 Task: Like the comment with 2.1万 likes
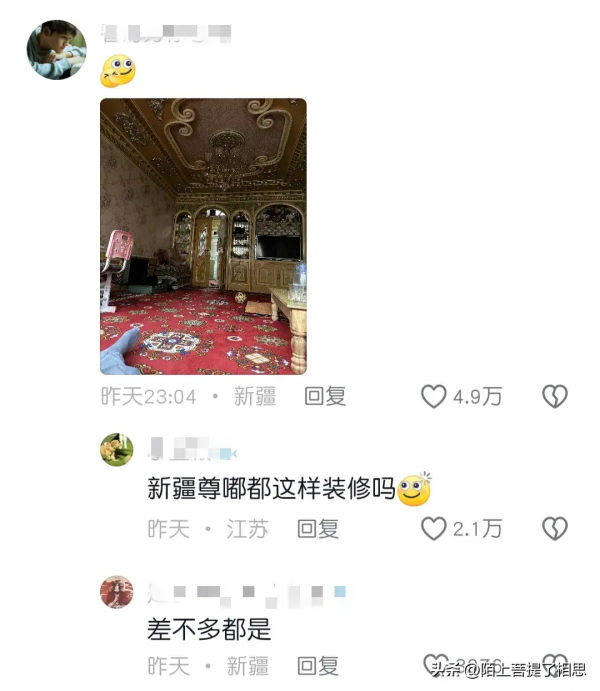coord(434,529)
